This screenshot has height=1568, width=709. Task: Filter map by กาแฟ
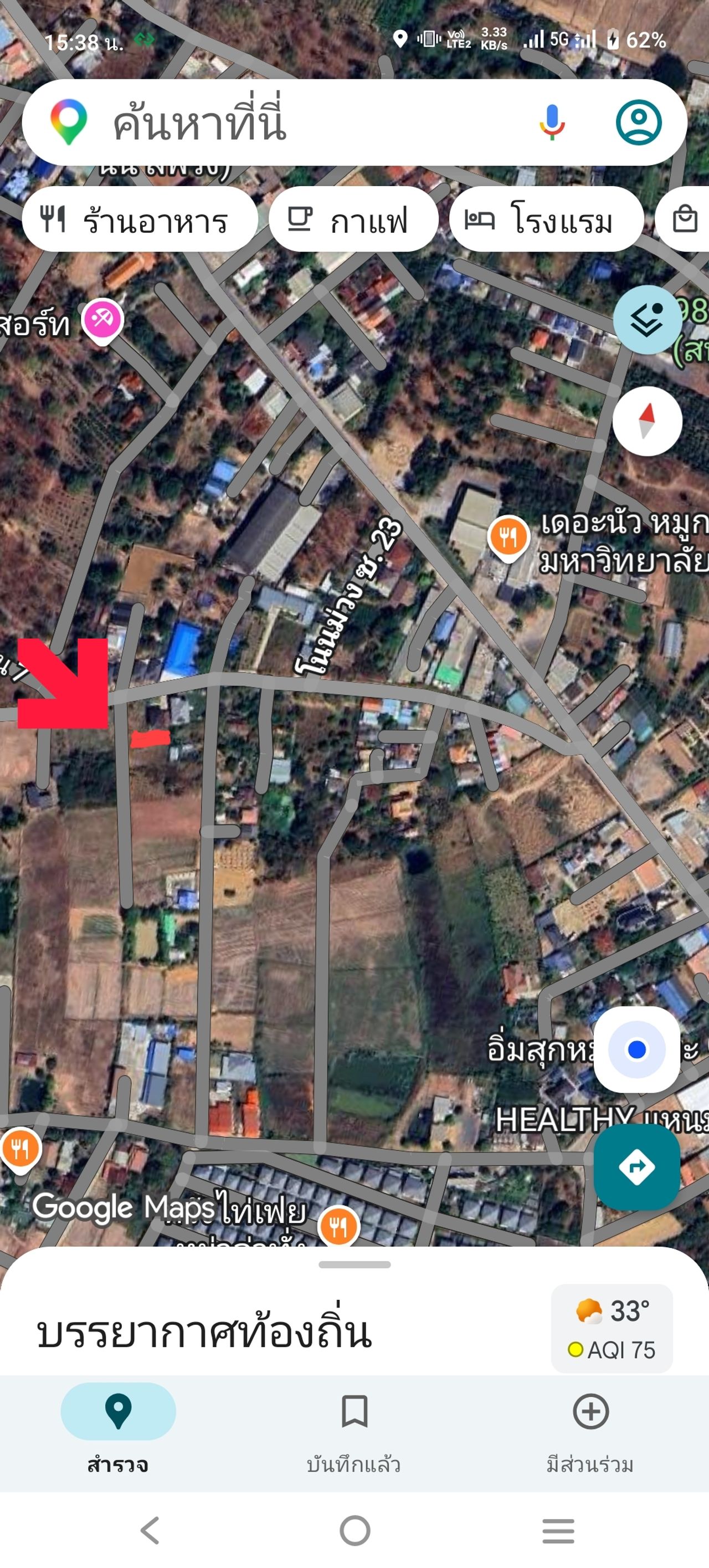pos(353,219)
